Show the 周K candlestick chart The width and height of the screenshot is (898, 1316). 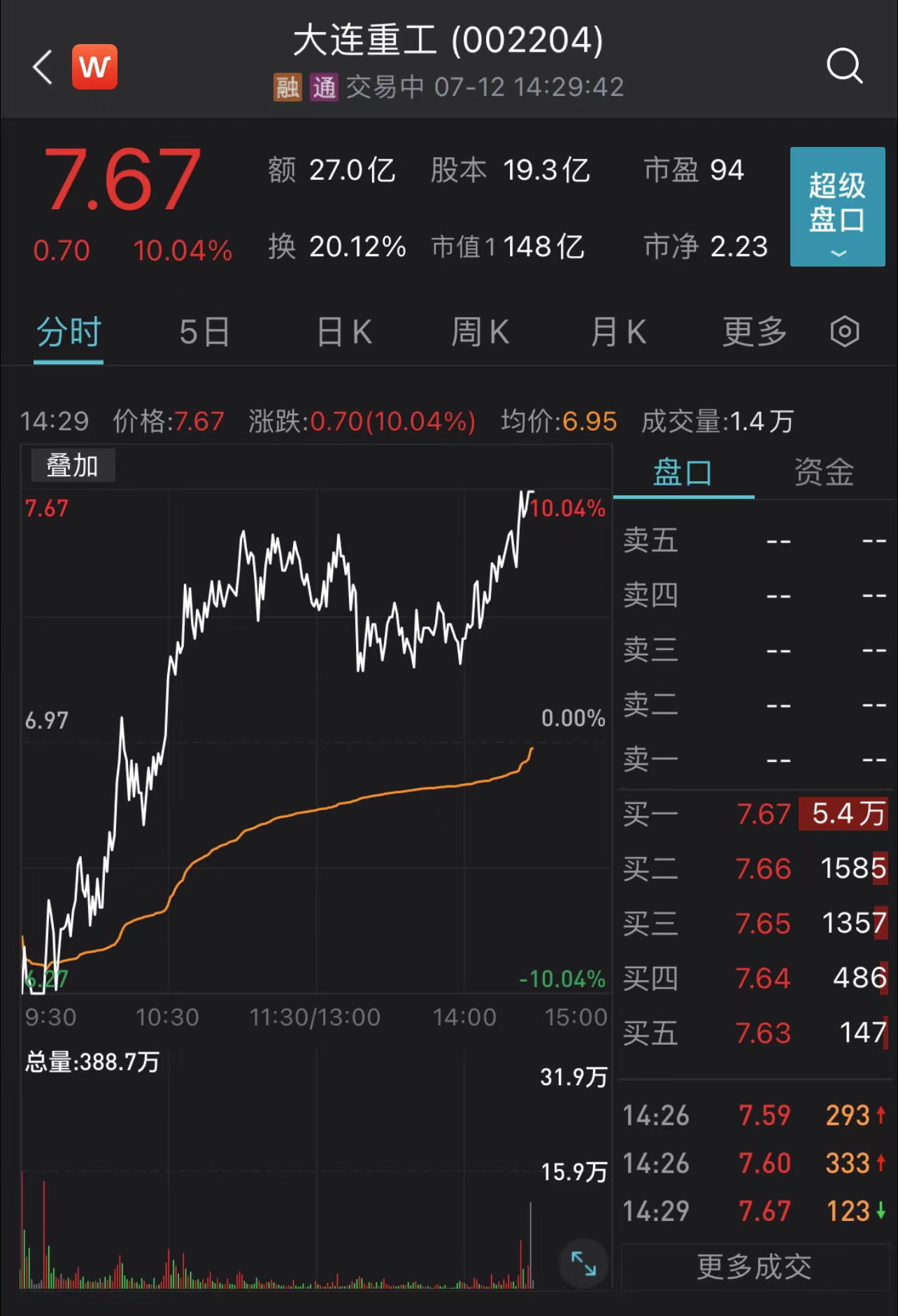(x=480, y=332)
